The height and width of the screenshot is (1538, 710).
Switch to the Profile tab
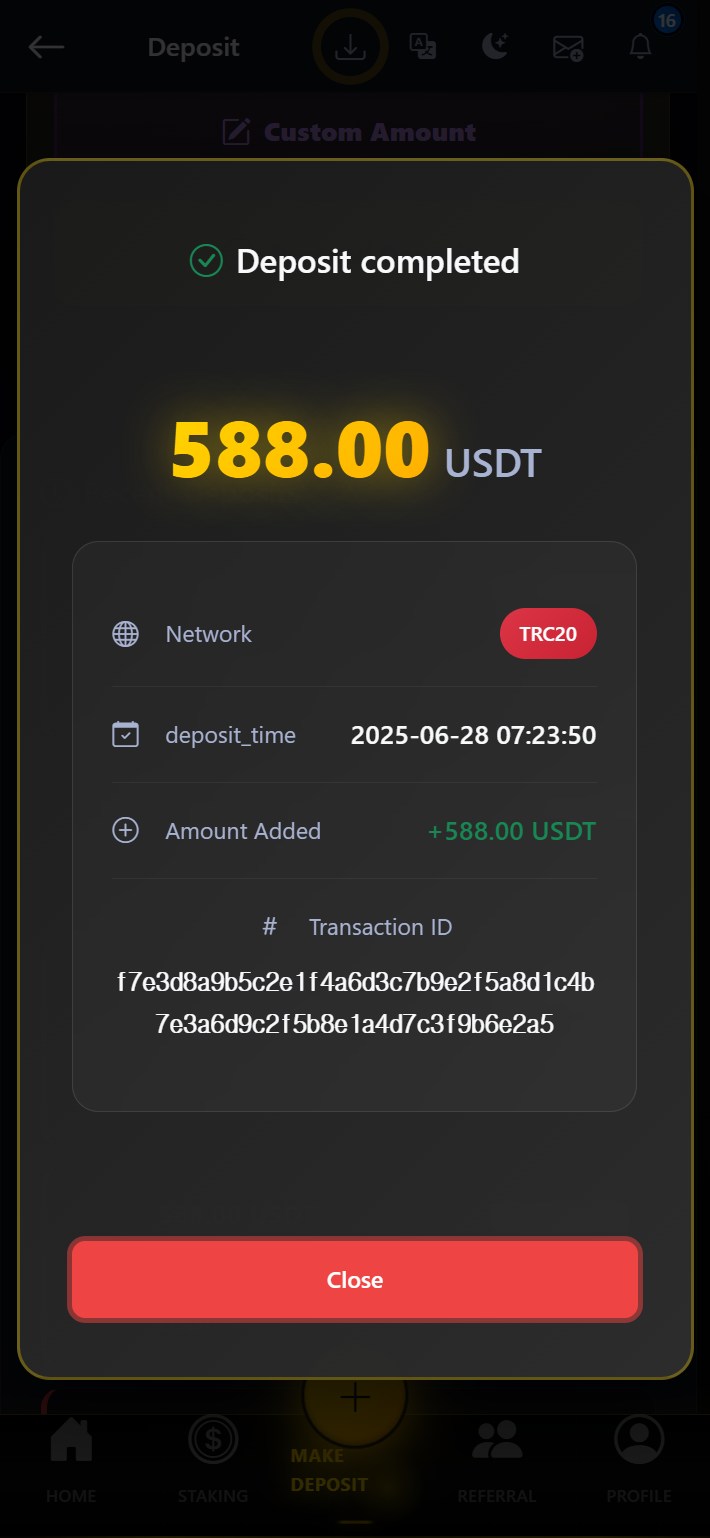click(638, 1462)
